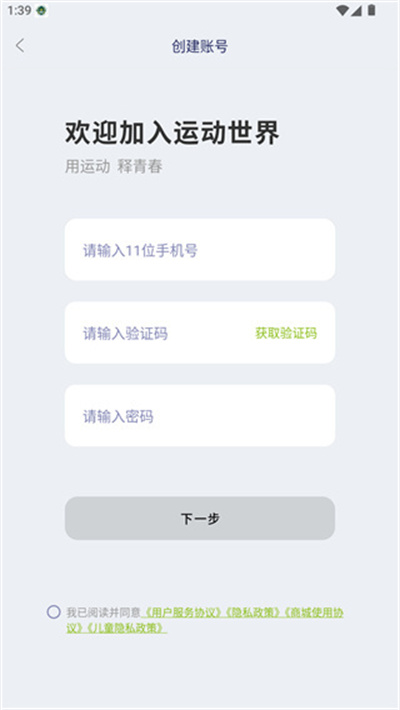400x710 pixels.
Task: Go back using the top-left arrow
Action: (20, 46)
